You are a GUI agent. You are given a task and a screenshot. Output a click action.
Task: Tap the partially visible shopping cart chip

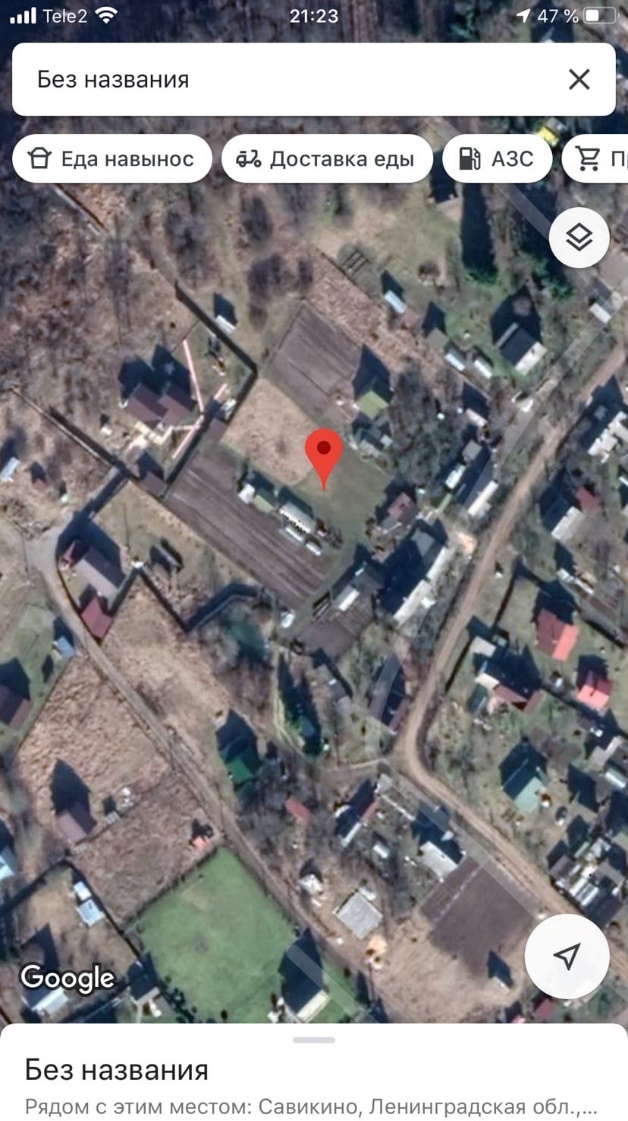pyautogui.click(x=595, y=159)
